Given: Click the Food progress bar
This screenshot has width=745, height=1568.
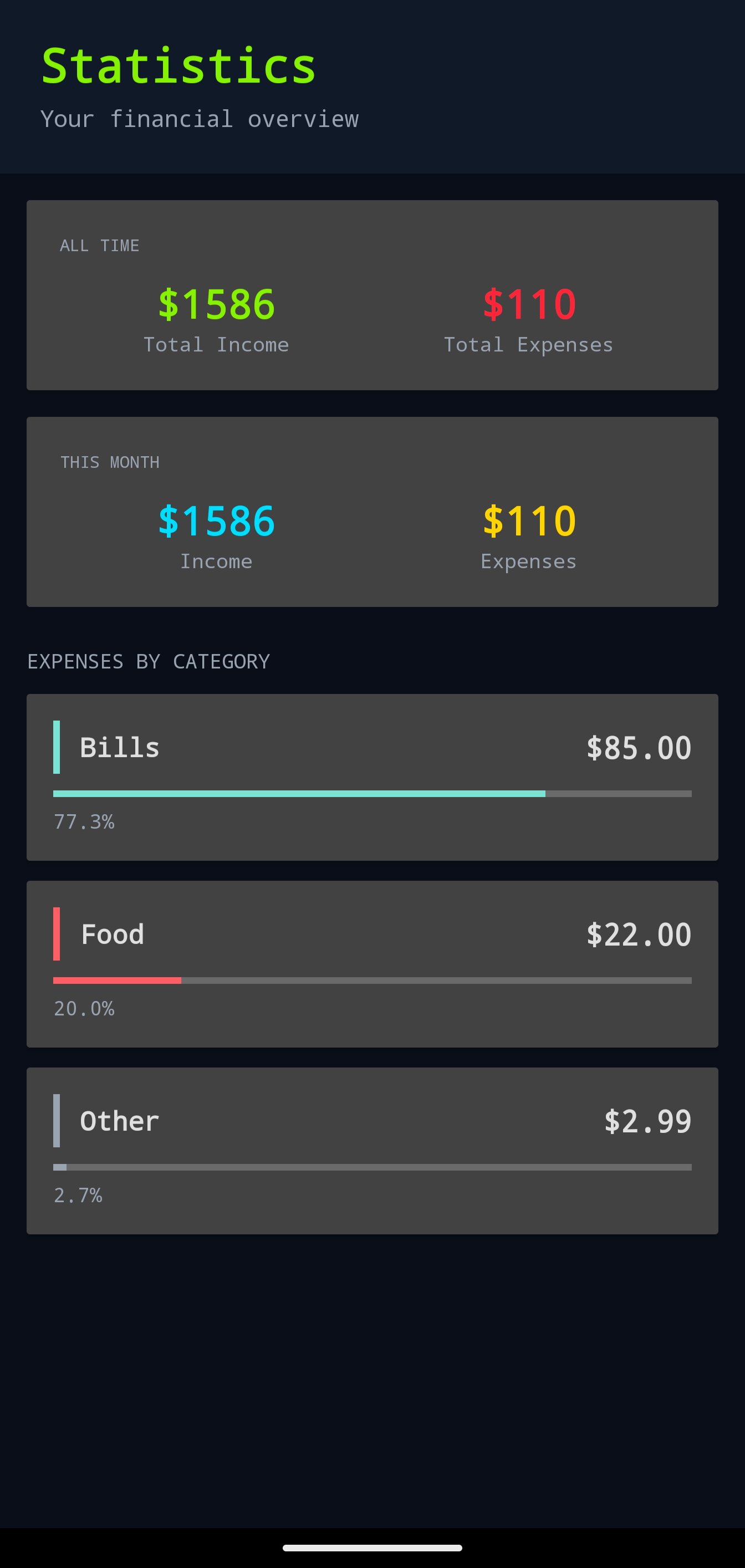Looking at the screenshot, I should [x=372, y=980].
